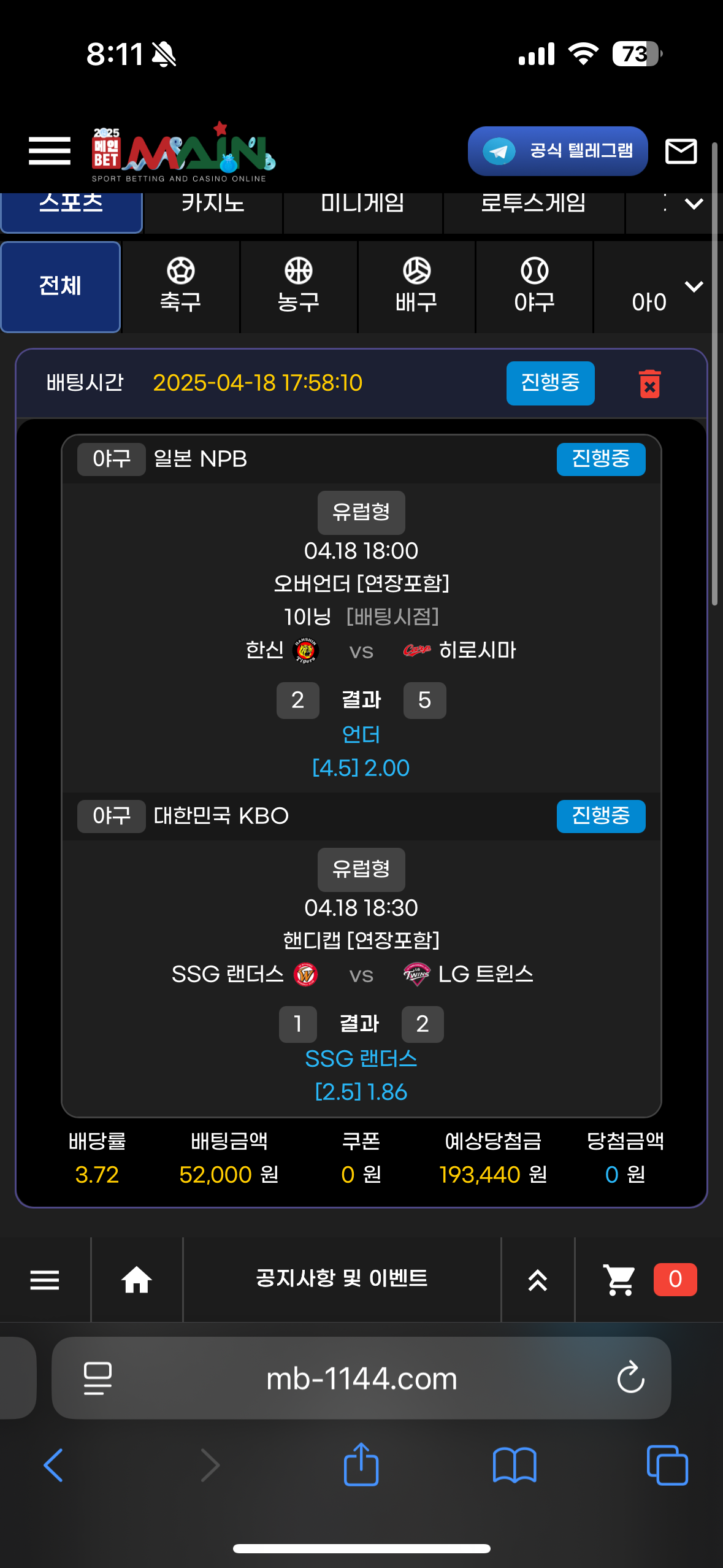Filter by 축구 sport

tap(181, 286)
